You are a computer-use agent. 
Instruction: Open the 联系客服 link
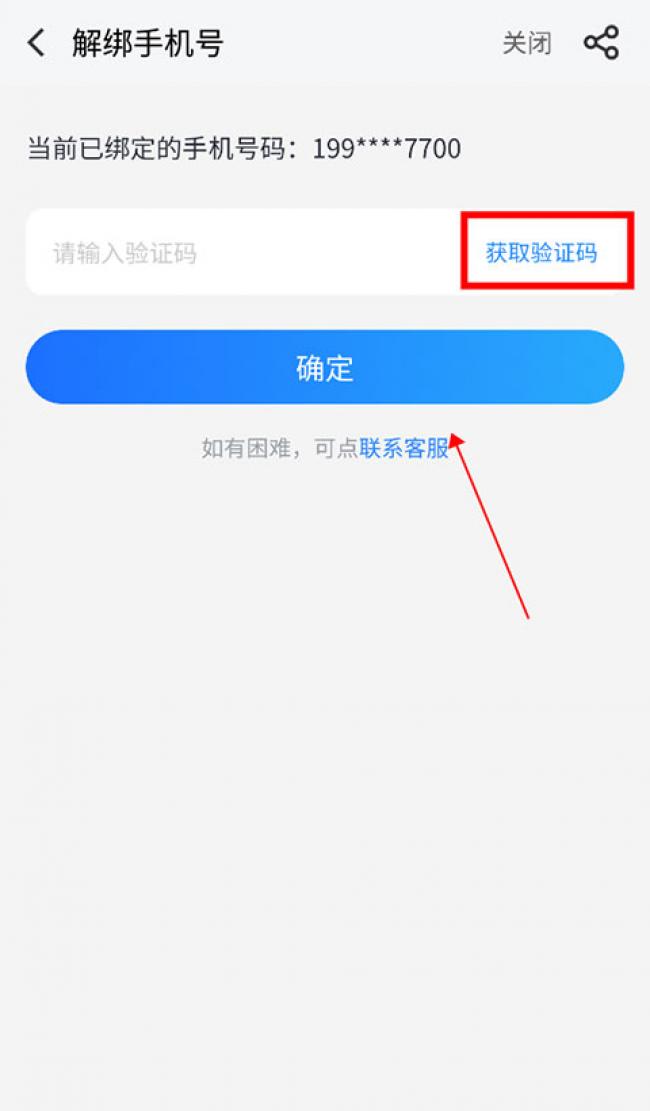point(404,449)
